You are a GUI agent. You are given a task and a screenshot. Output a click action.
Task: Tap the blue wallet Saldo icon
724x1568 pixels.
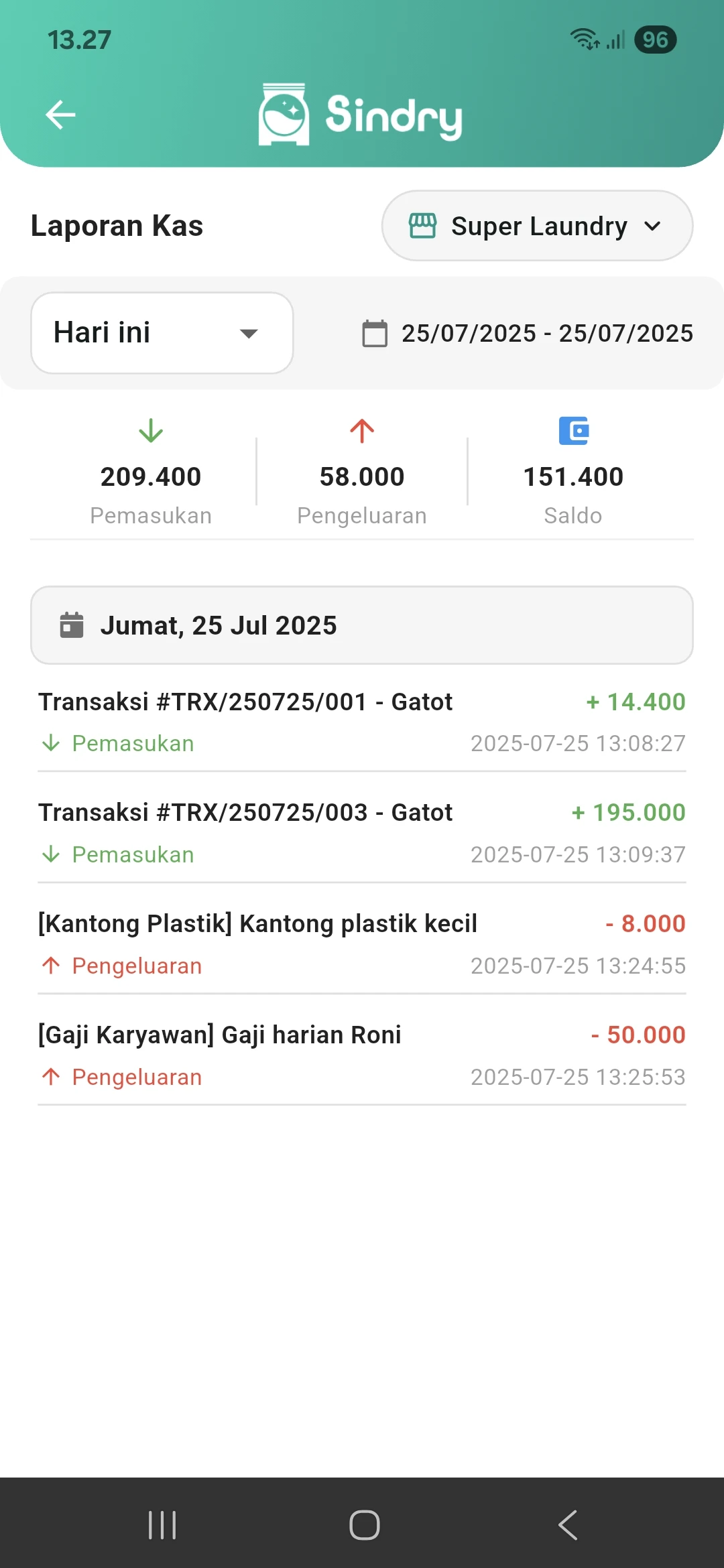point(573,431)
